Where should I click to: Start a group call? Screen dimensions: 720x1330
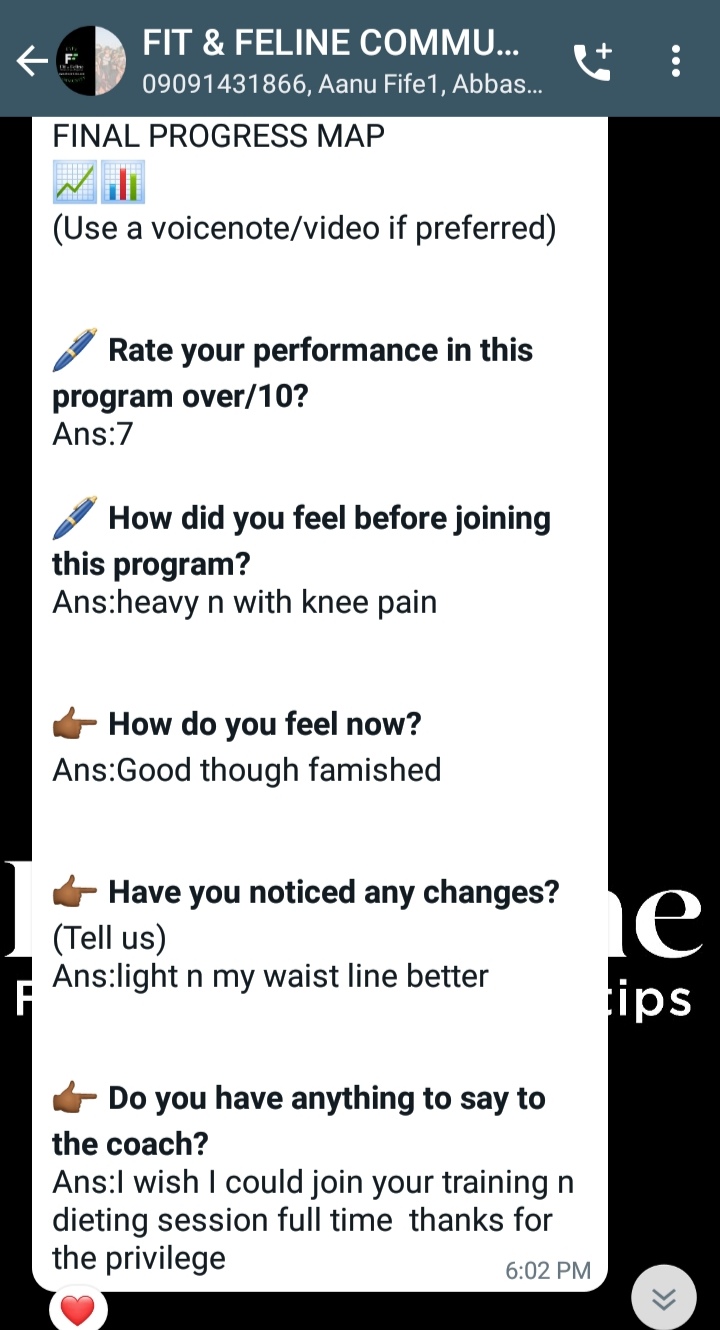point(593,61)
